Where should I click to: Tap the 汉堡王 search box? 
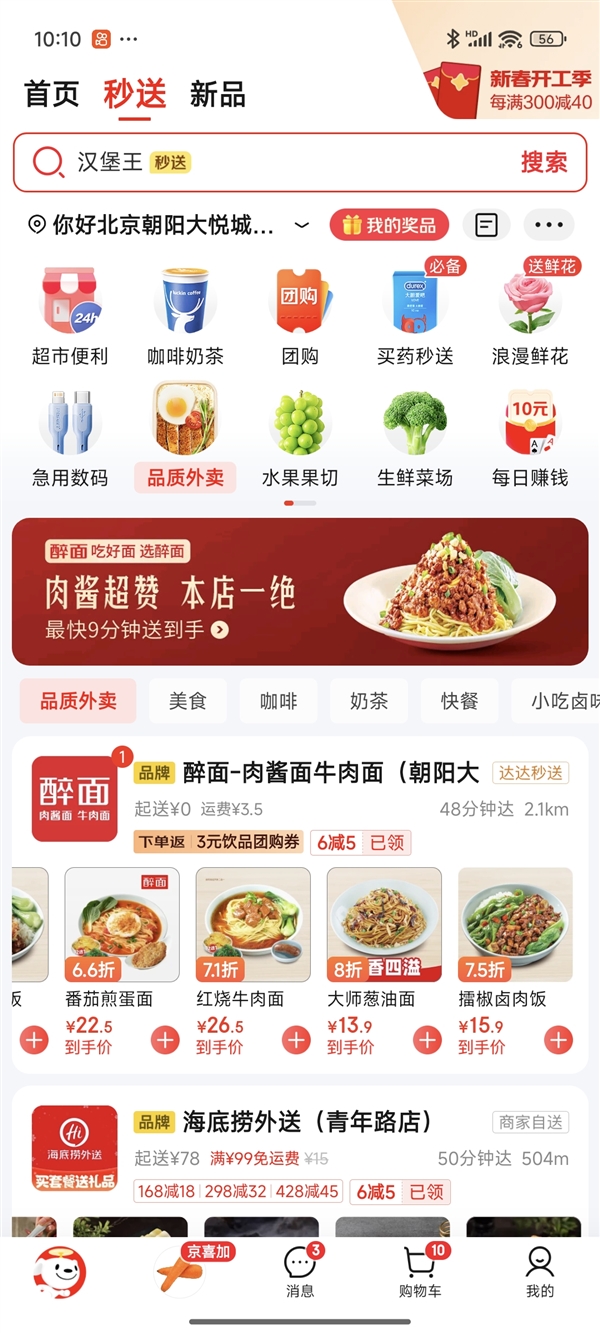270,162
